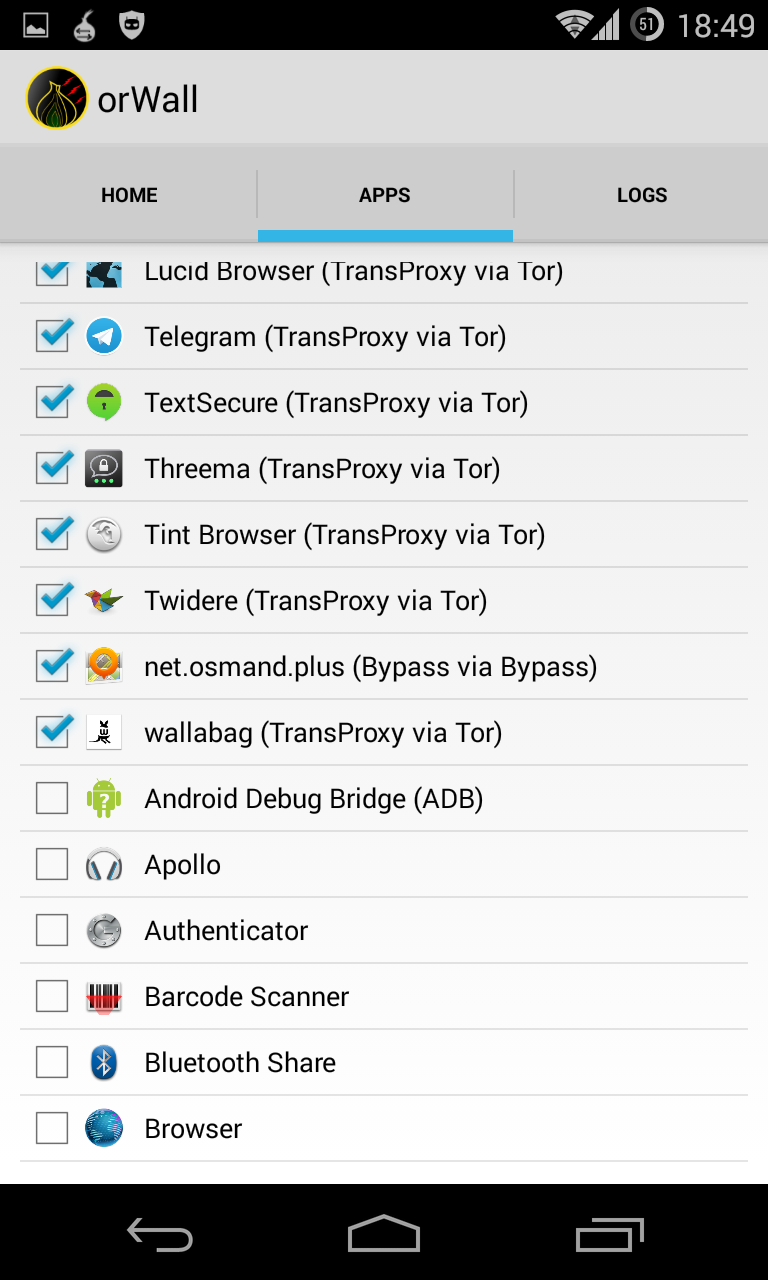This screenshot has width=768, height=1280.
Task: Enable the Apollo checkbox
Action: click(52, 864)
